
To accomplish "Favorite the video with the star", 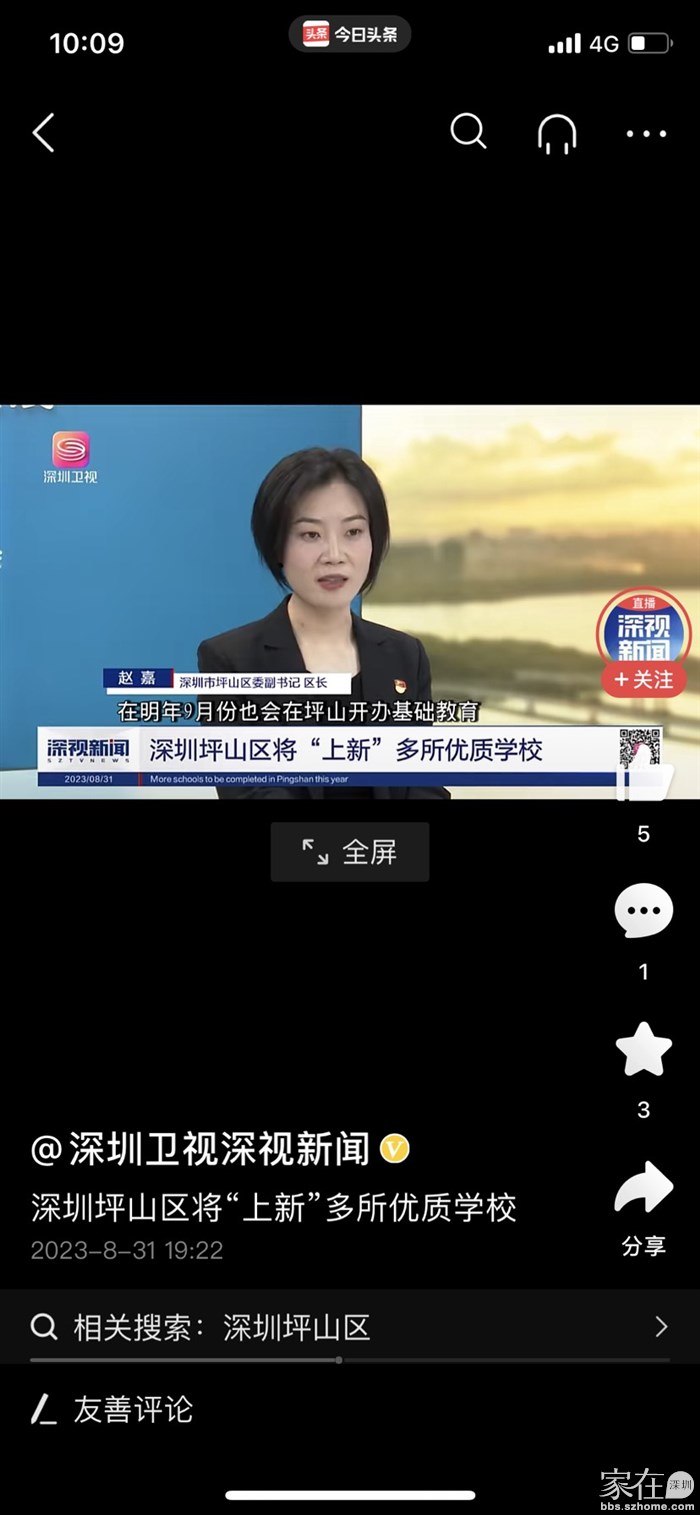I will [643, 1049].
